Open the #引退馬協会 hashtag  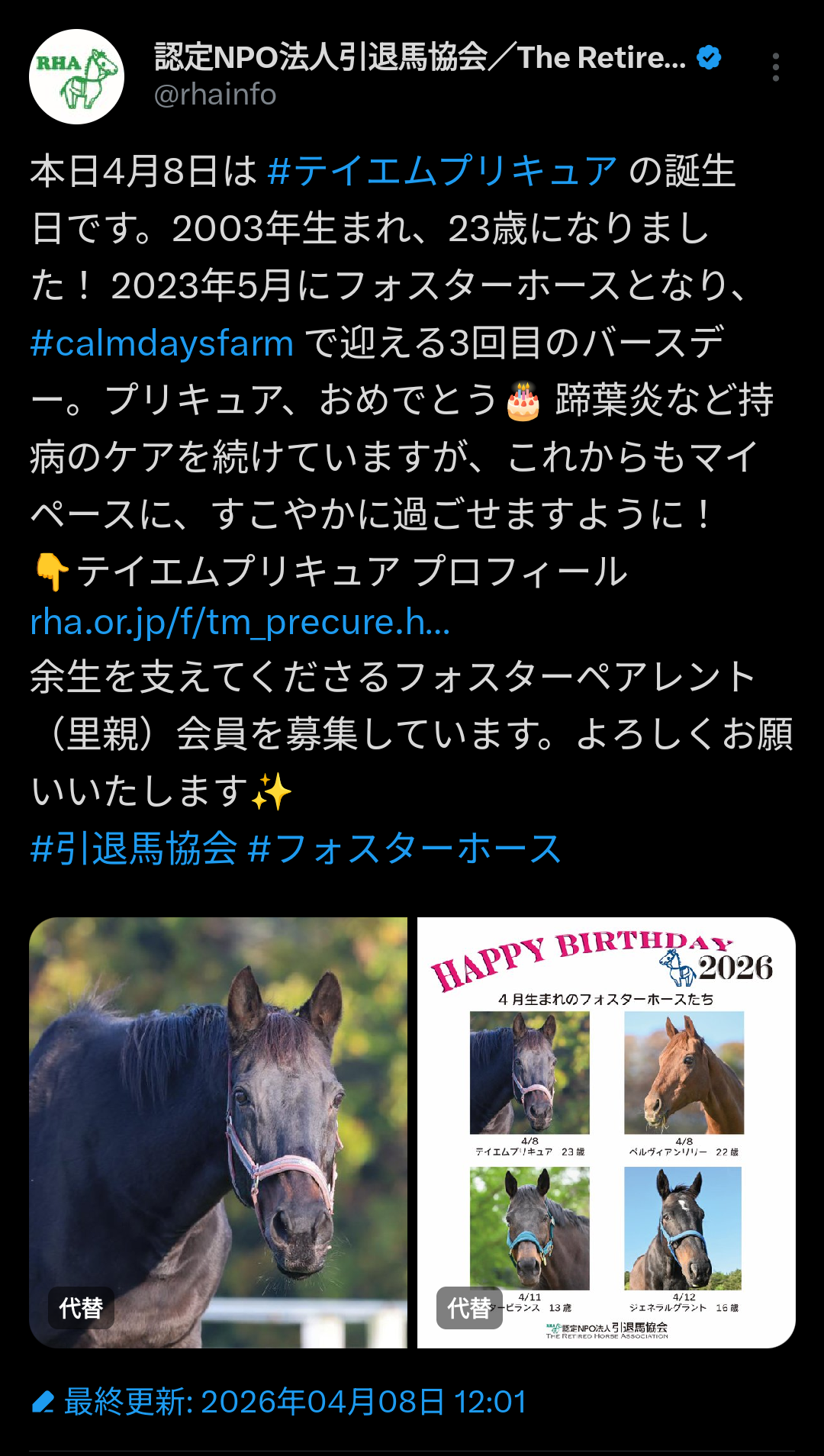tap(134, 849)
